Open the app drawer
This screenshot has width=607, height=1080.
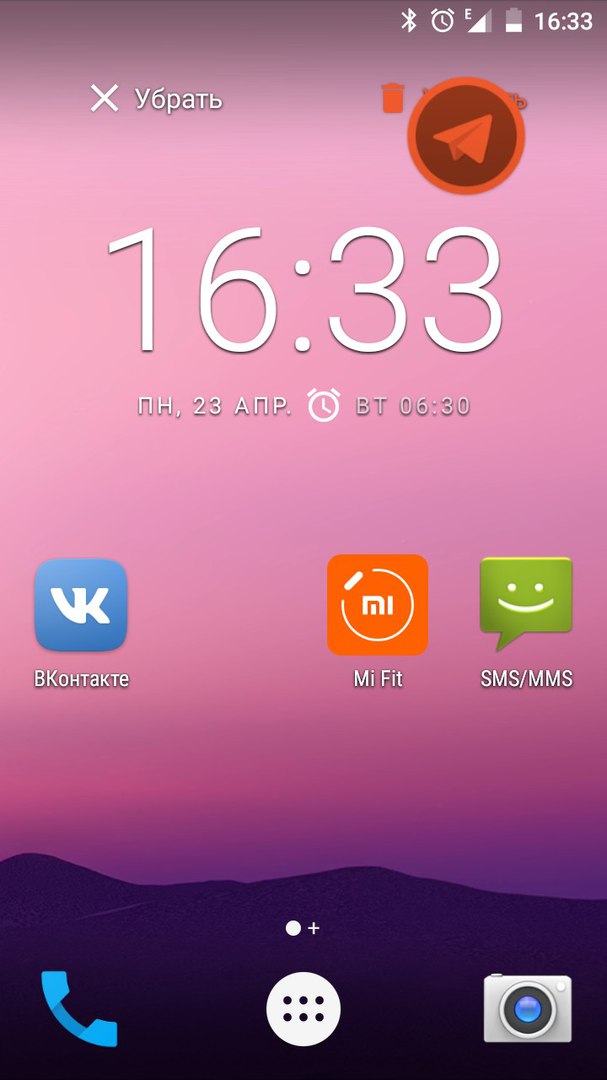click(303, 1008)
